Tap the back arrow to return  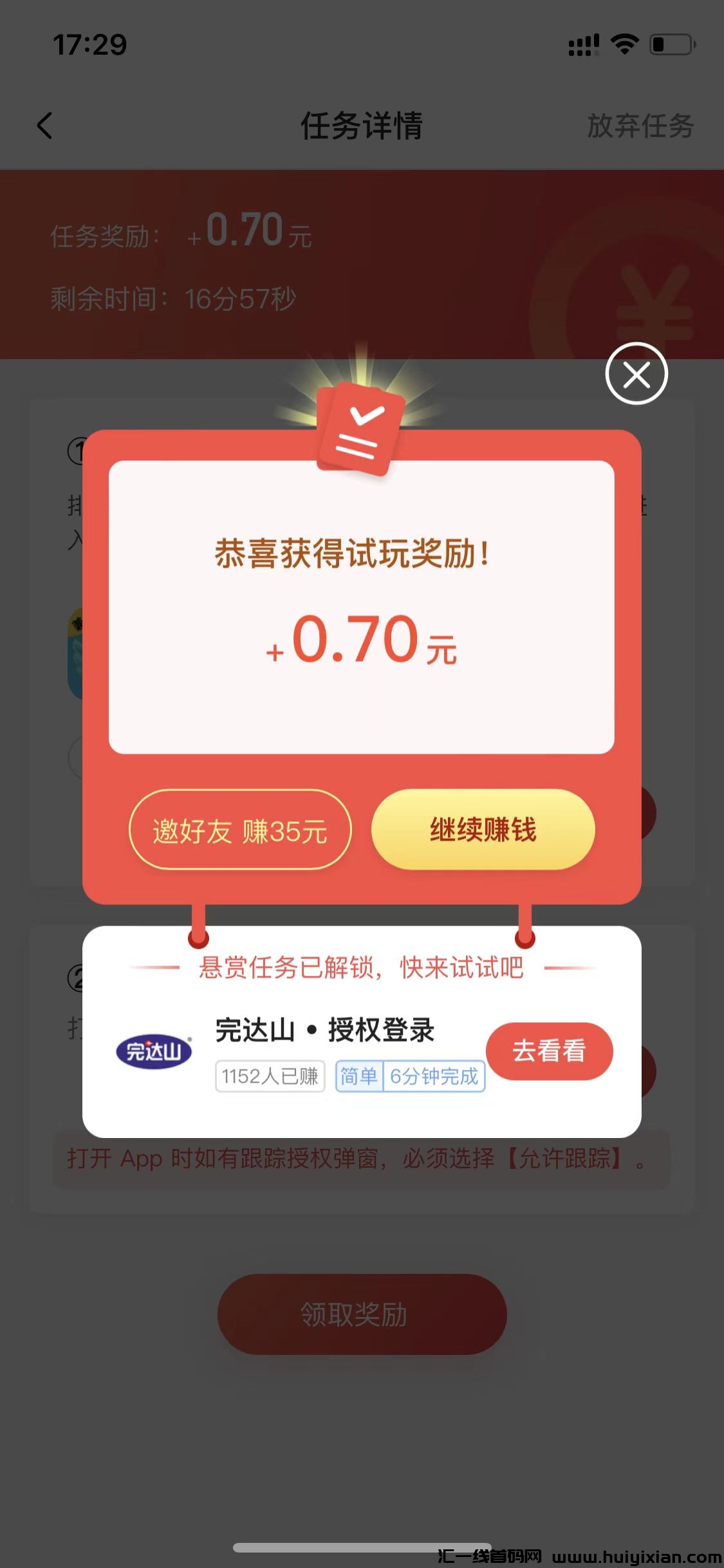coord(45,126)
